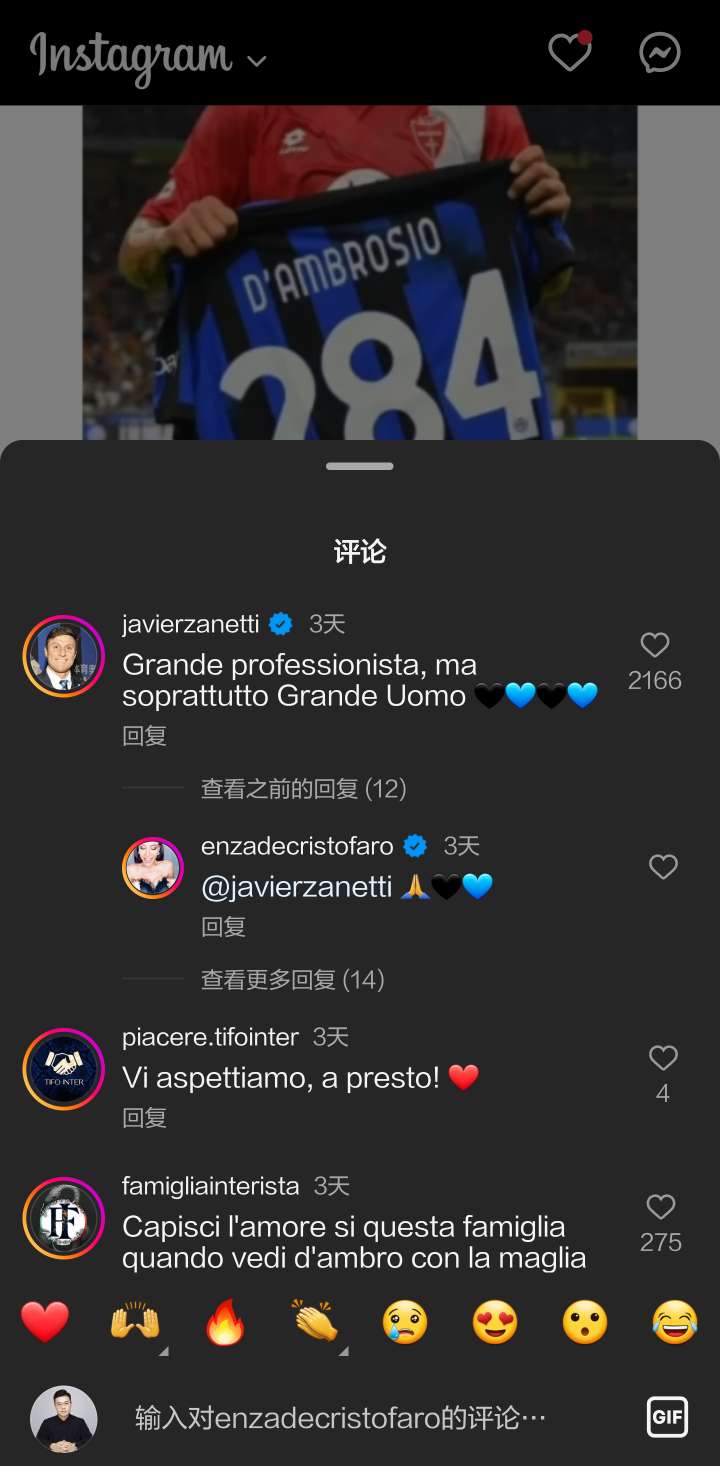720x1466 pixels.
Task: Open Messenger direct messages
Action: point(660,52)
